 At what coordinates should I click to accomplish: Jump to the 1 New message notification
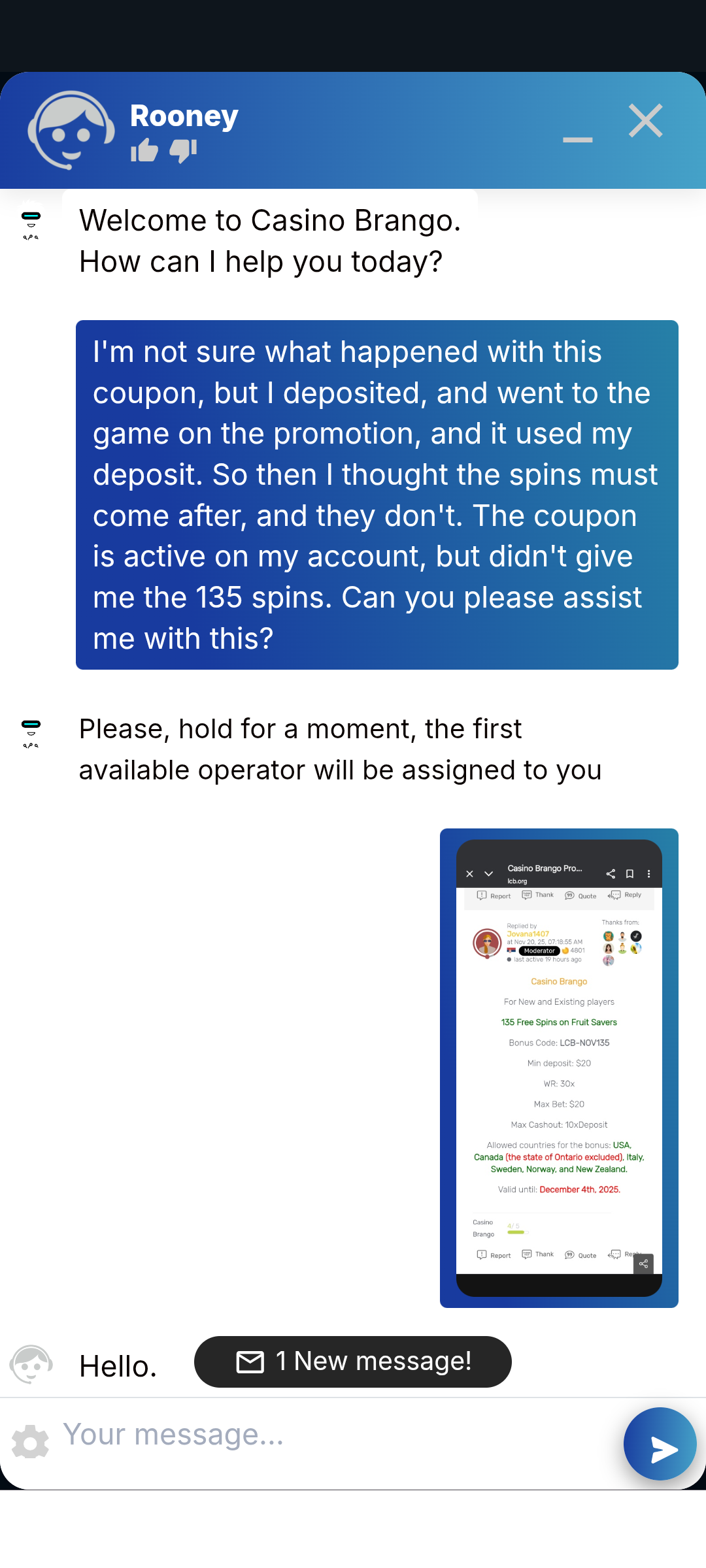pos(353,1362)
